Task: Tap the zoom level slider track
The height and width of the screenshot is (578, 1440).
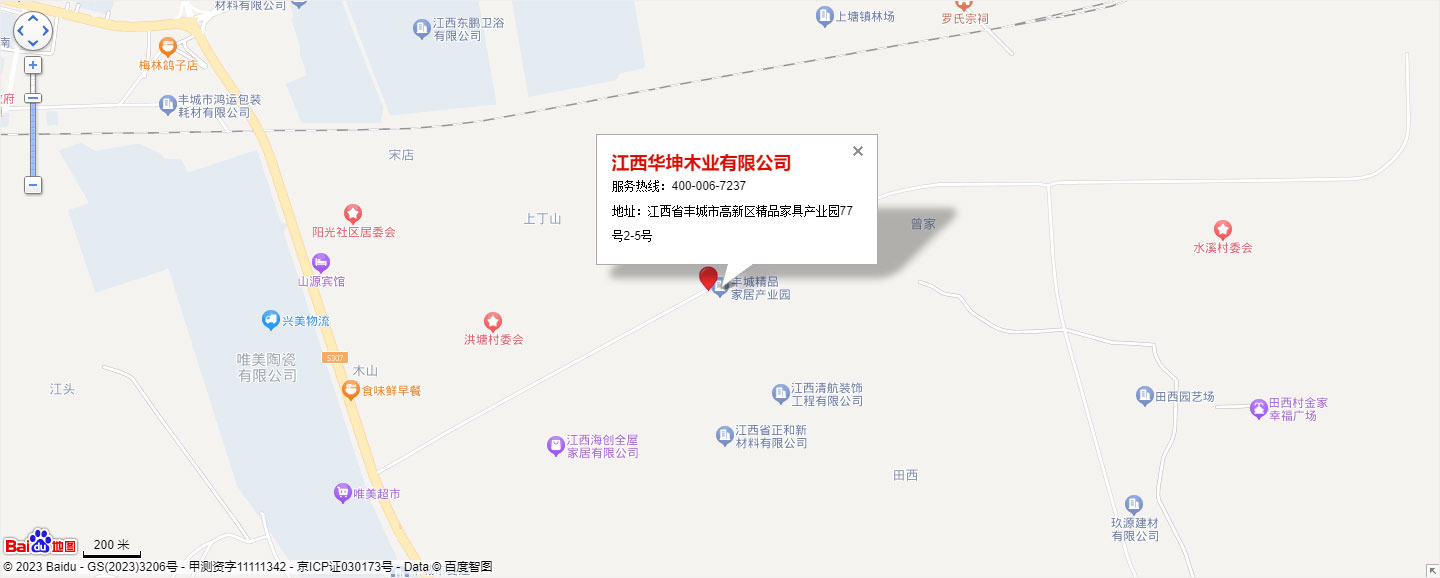Action: [x=33, y=140]
